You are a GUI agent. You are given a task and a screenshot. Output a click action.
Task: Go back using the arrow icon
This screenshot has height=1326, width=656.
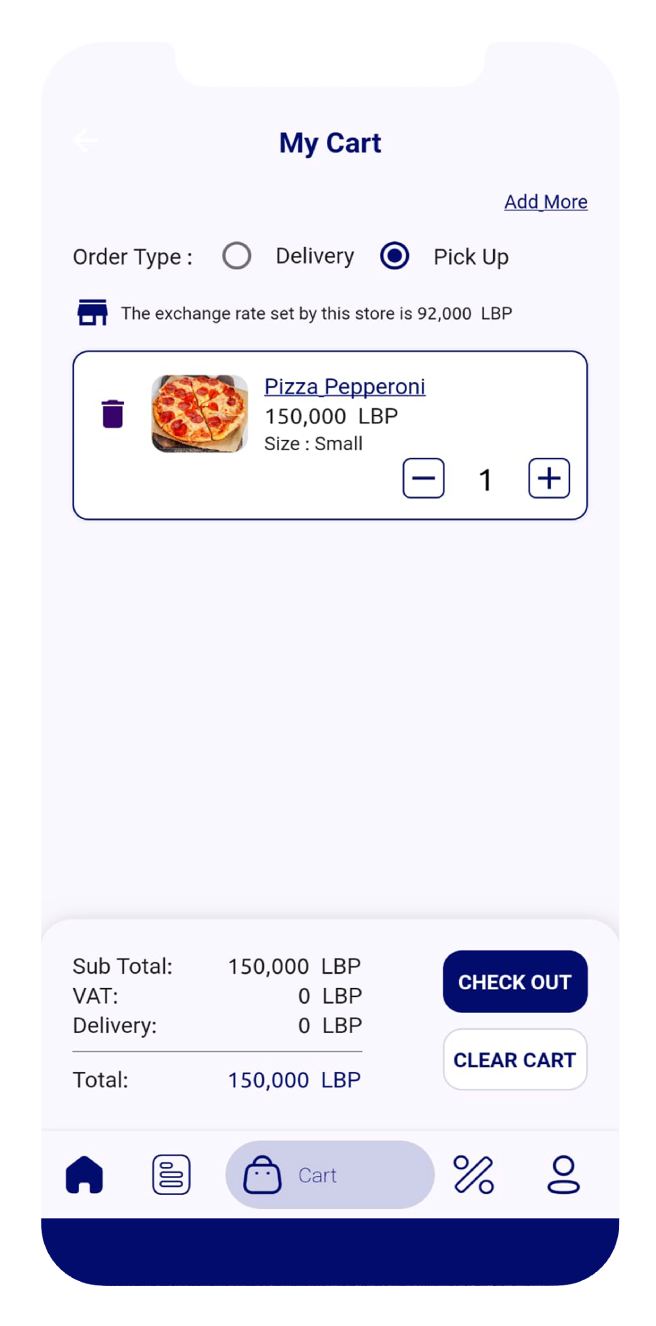86,141
